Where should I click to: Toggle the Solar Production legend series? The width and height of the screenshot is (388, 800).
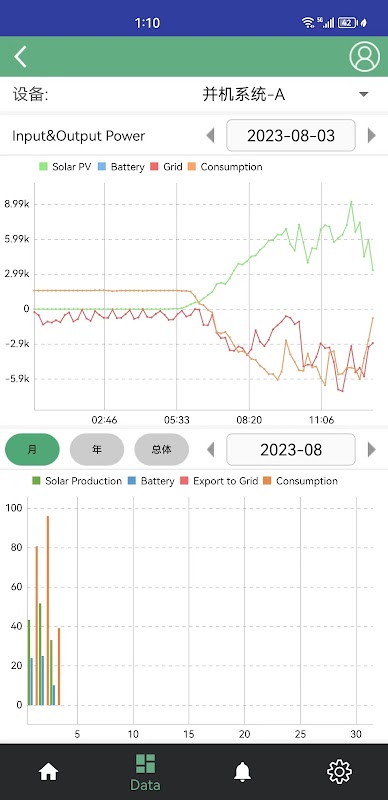[x=77, y=481]
